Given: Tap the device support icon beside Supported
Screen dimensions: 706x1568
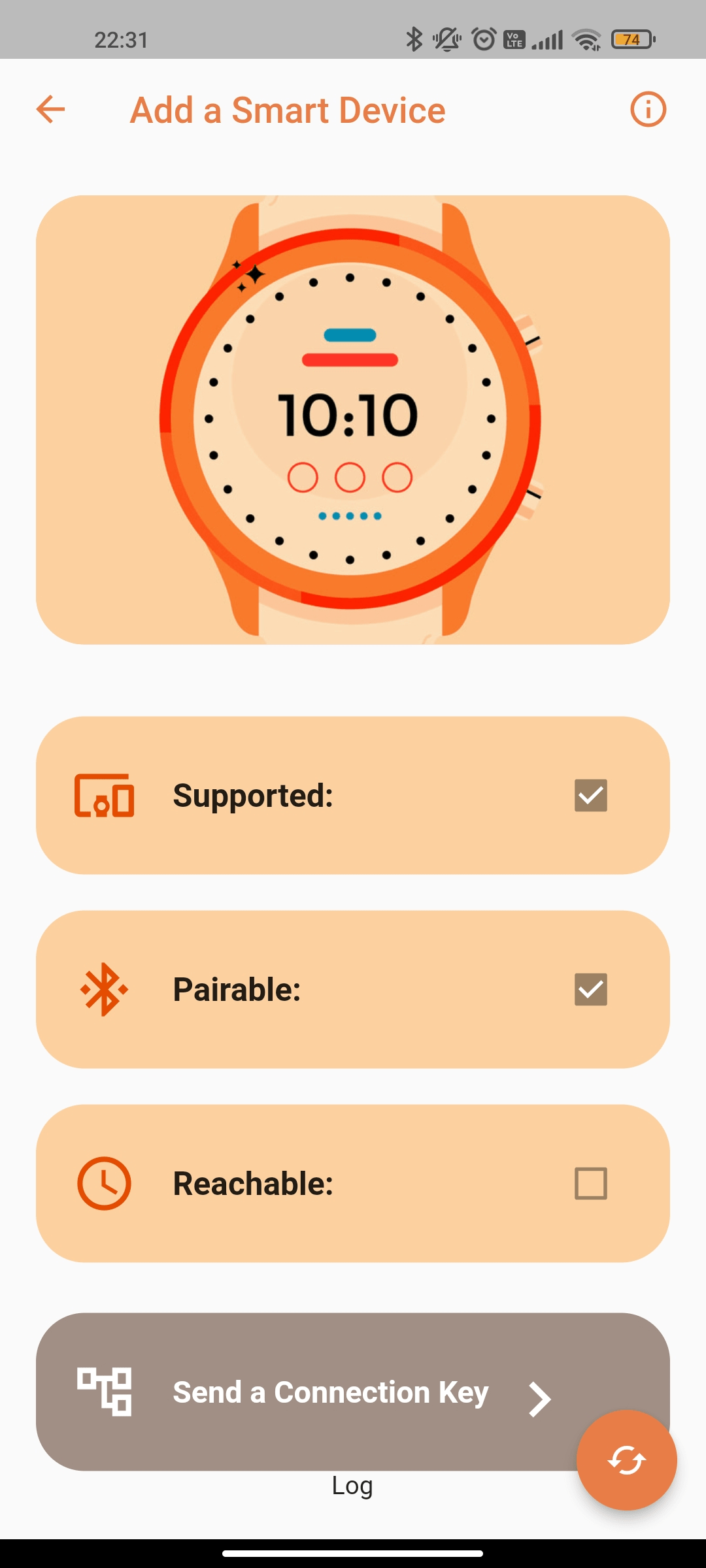Looking at the screenshot, I should click(105, 796).
